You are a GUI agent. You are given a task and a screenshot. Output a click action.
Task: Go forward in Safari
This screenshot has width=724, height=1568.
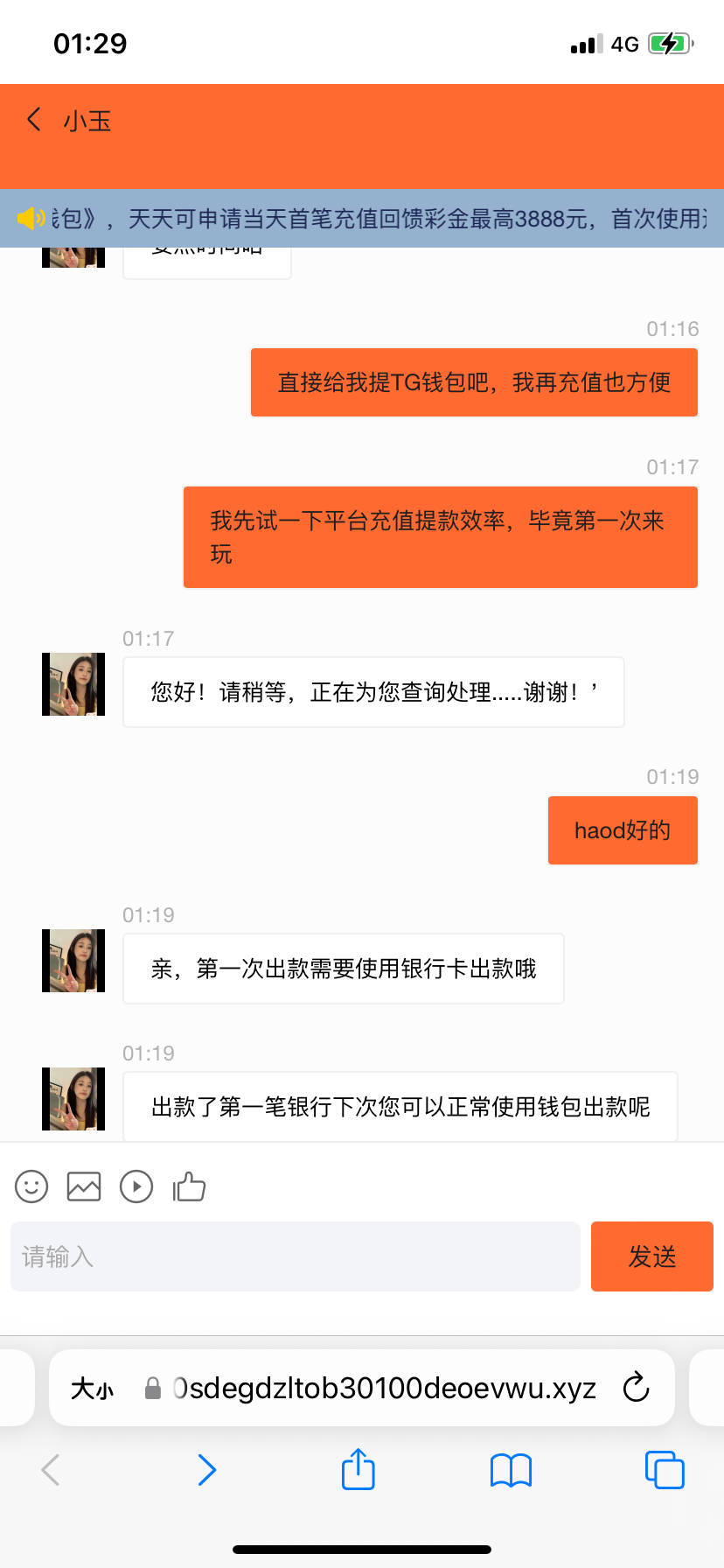point(206,1470)
